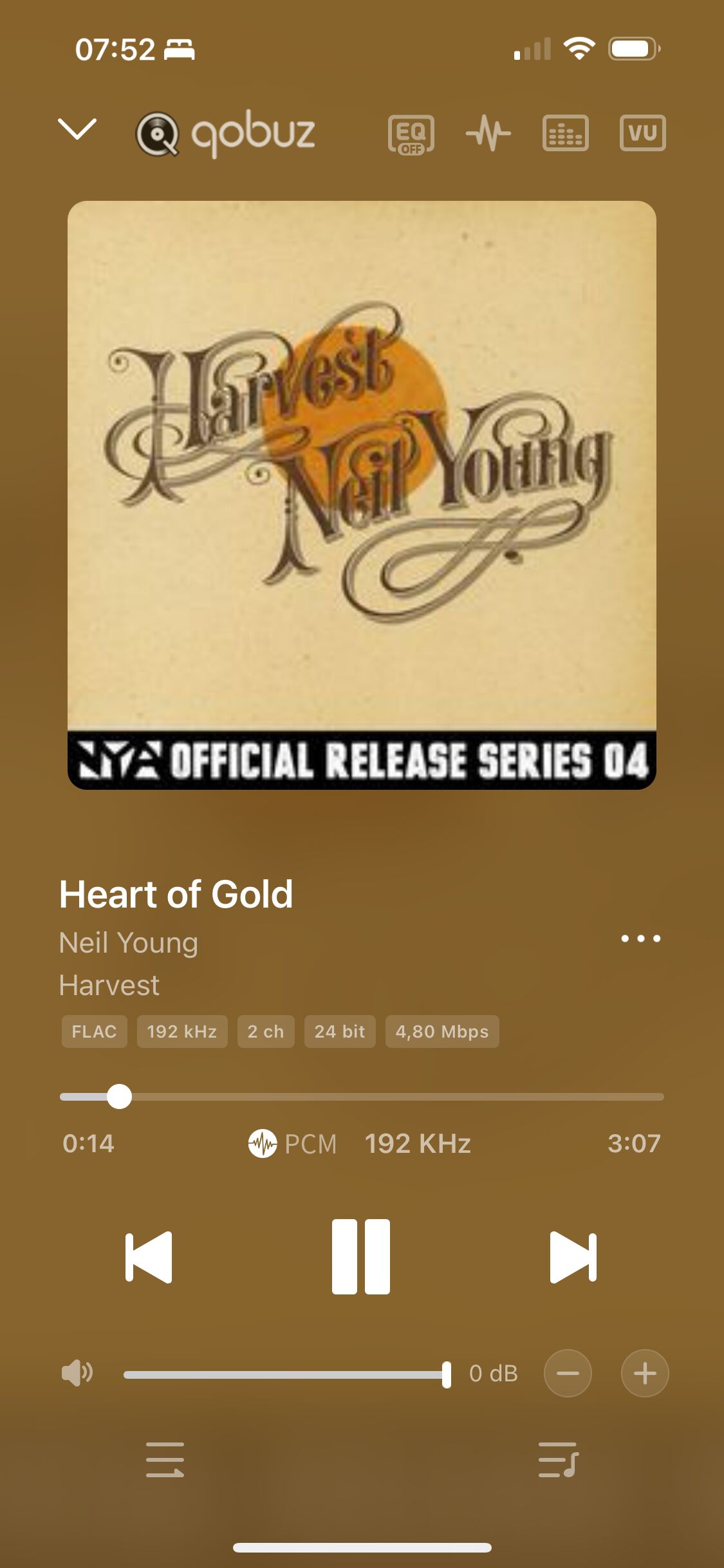Tap the volume slider to adjust the level

[x=287, y=1374]
